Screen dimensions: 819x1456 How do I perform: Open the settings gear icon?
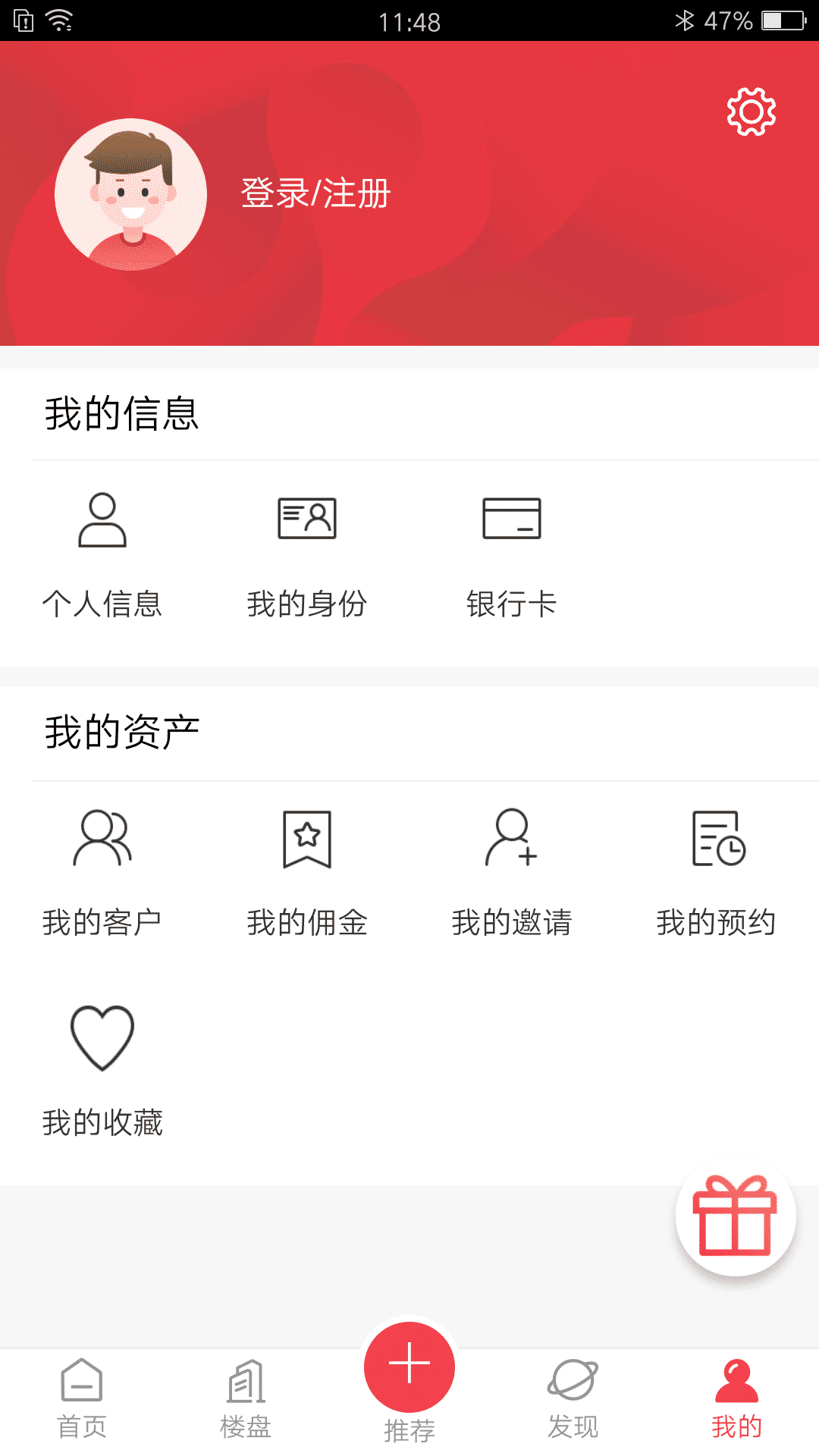752,111
